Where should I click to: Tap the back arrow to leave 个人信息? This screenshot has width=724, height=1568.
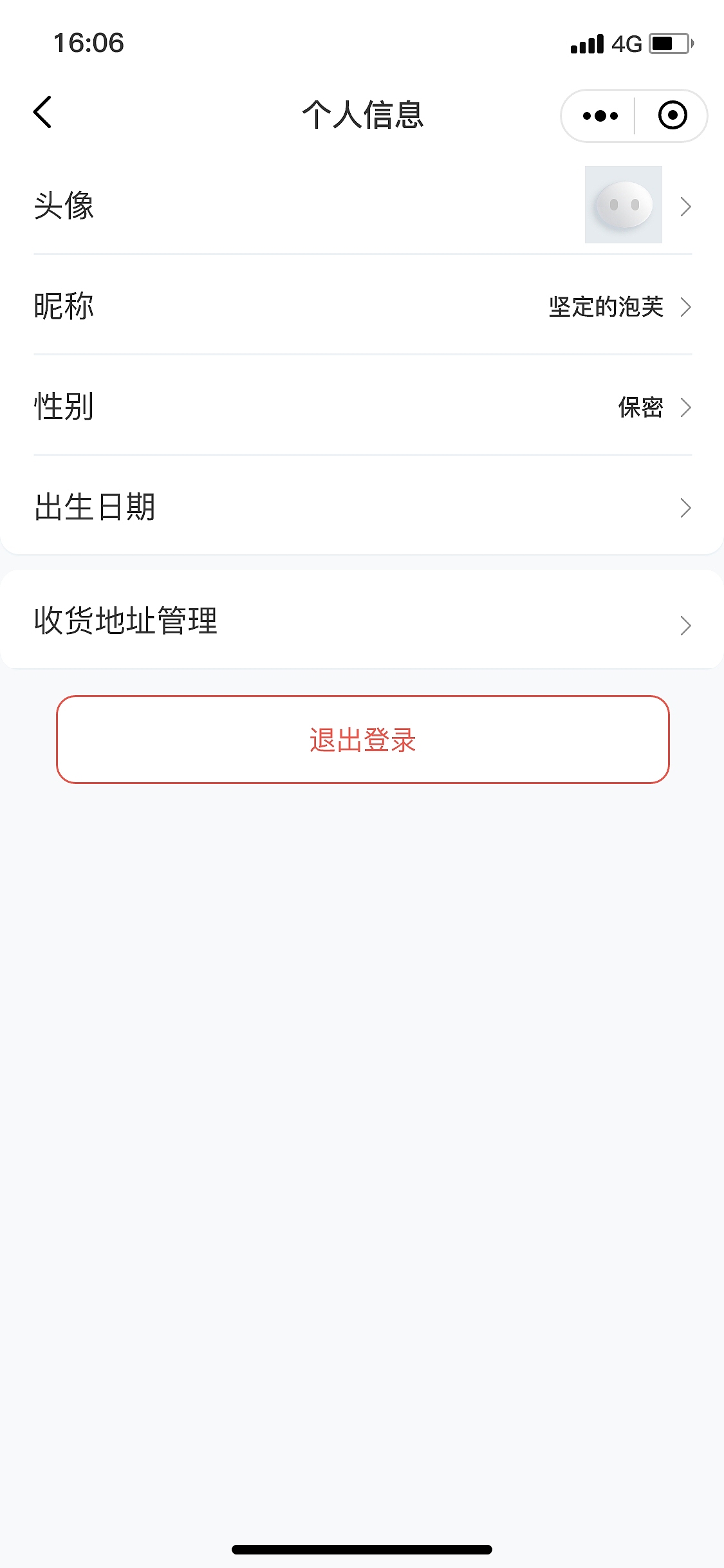42,111
